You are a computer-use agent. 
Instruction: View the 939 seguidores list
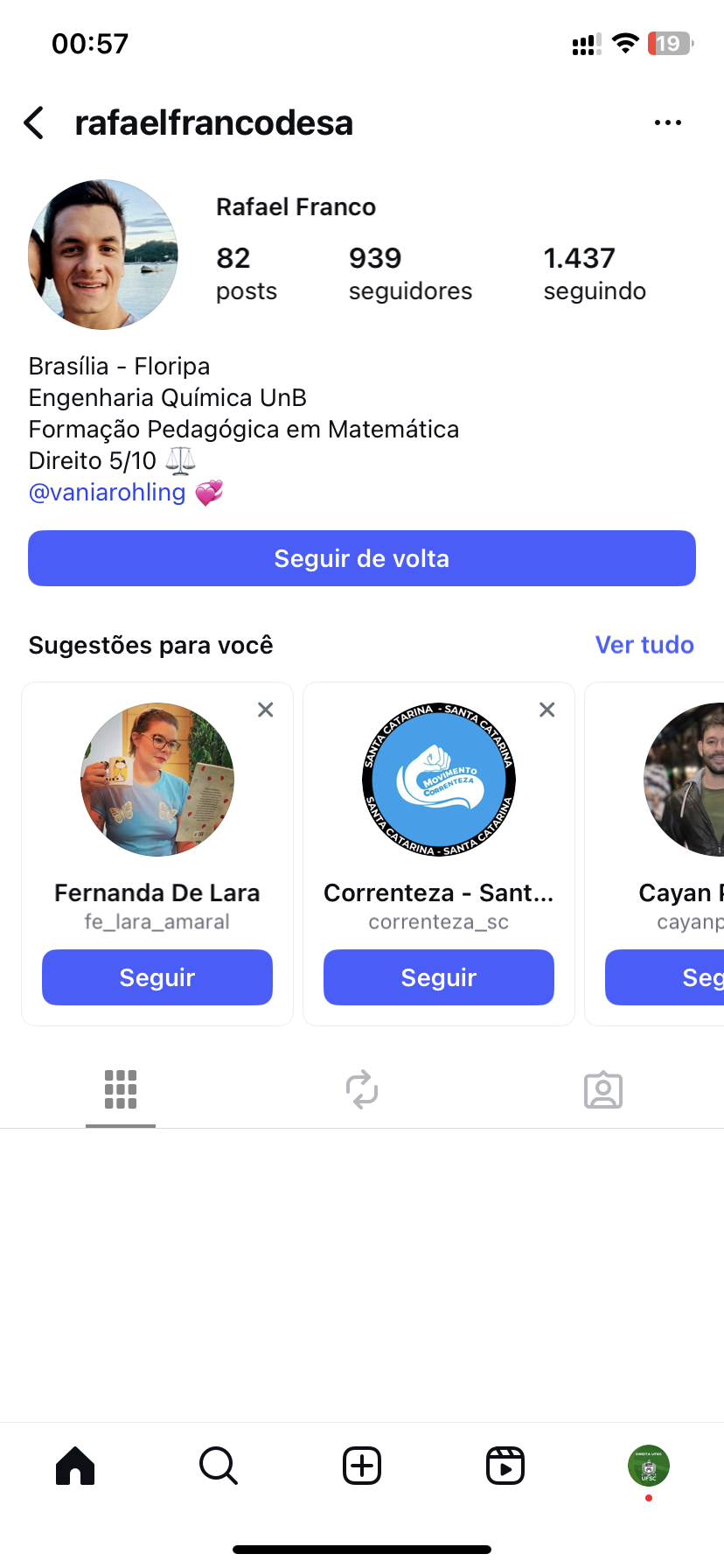[x=410, y=273]
